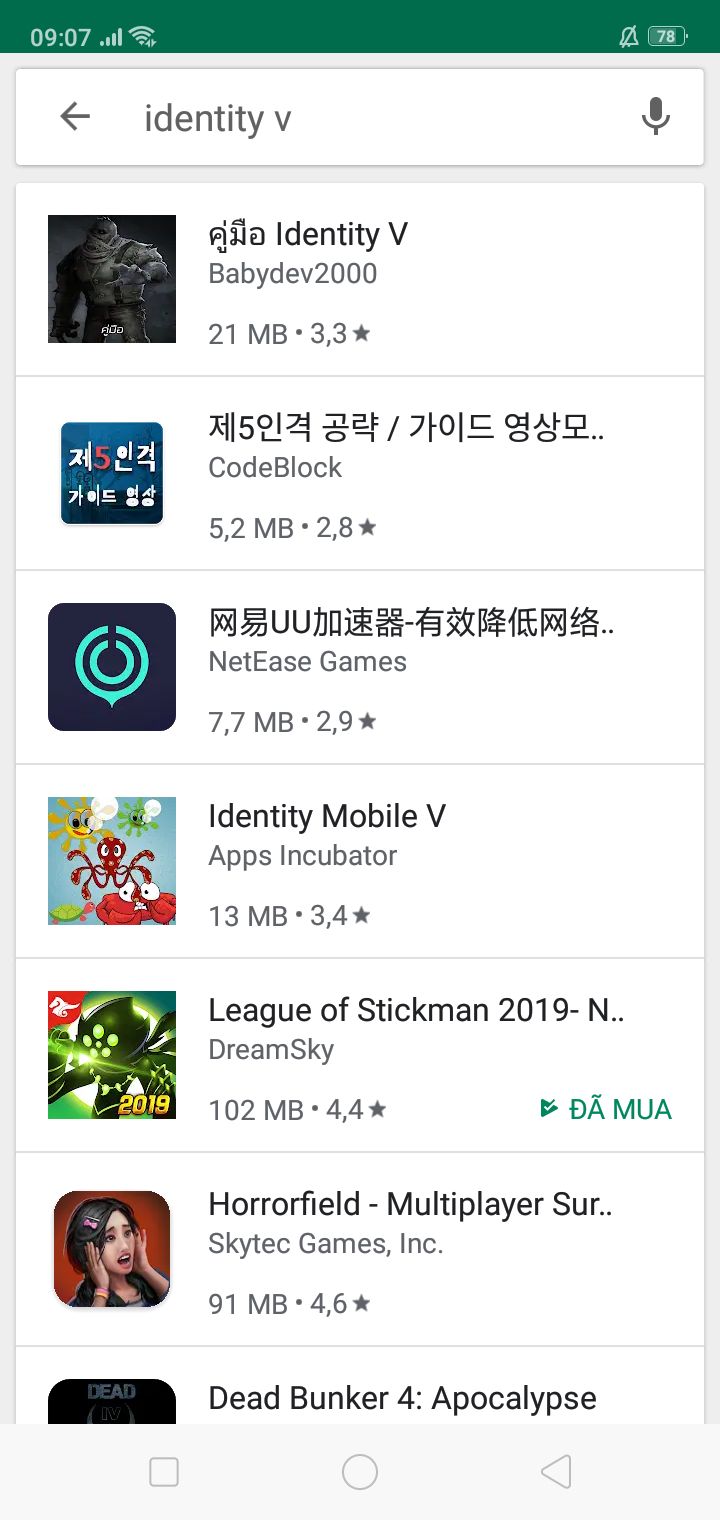Image resolution: width=720 pixels, height=1520 pixels.
Task: Open Identity Mobile V by Apps Incubator
Action: (360, 862)
